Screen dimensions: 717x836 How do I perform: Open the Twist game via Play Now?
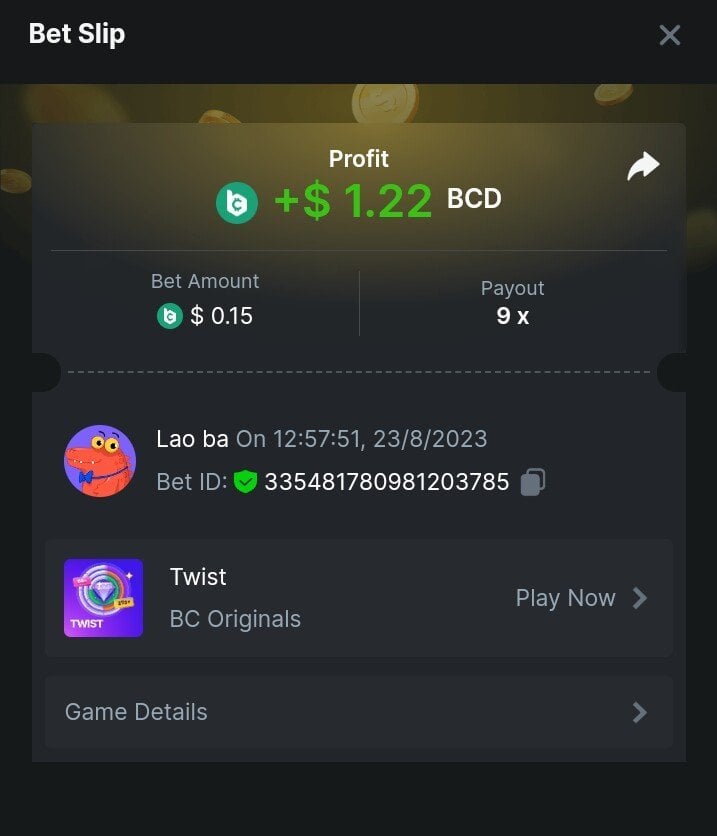(x=580, y=598)
